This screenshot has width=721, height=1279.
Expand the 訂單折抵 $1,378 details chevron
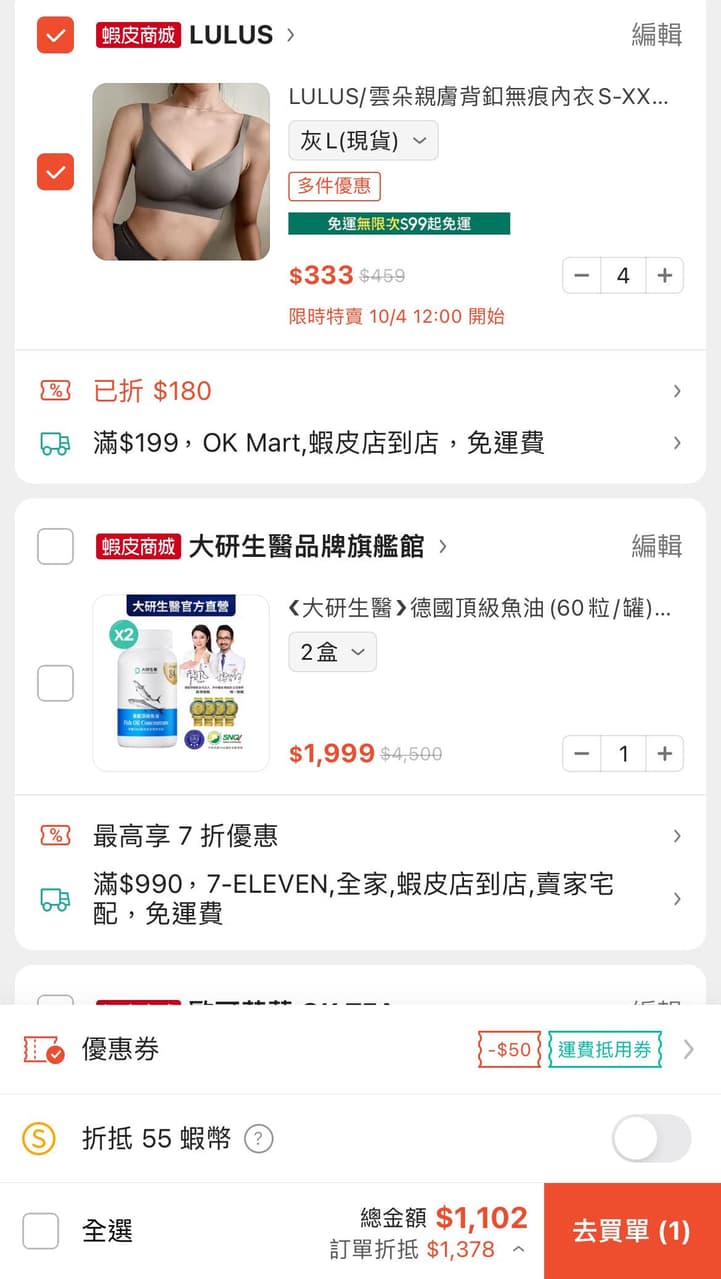[518, 1250]
